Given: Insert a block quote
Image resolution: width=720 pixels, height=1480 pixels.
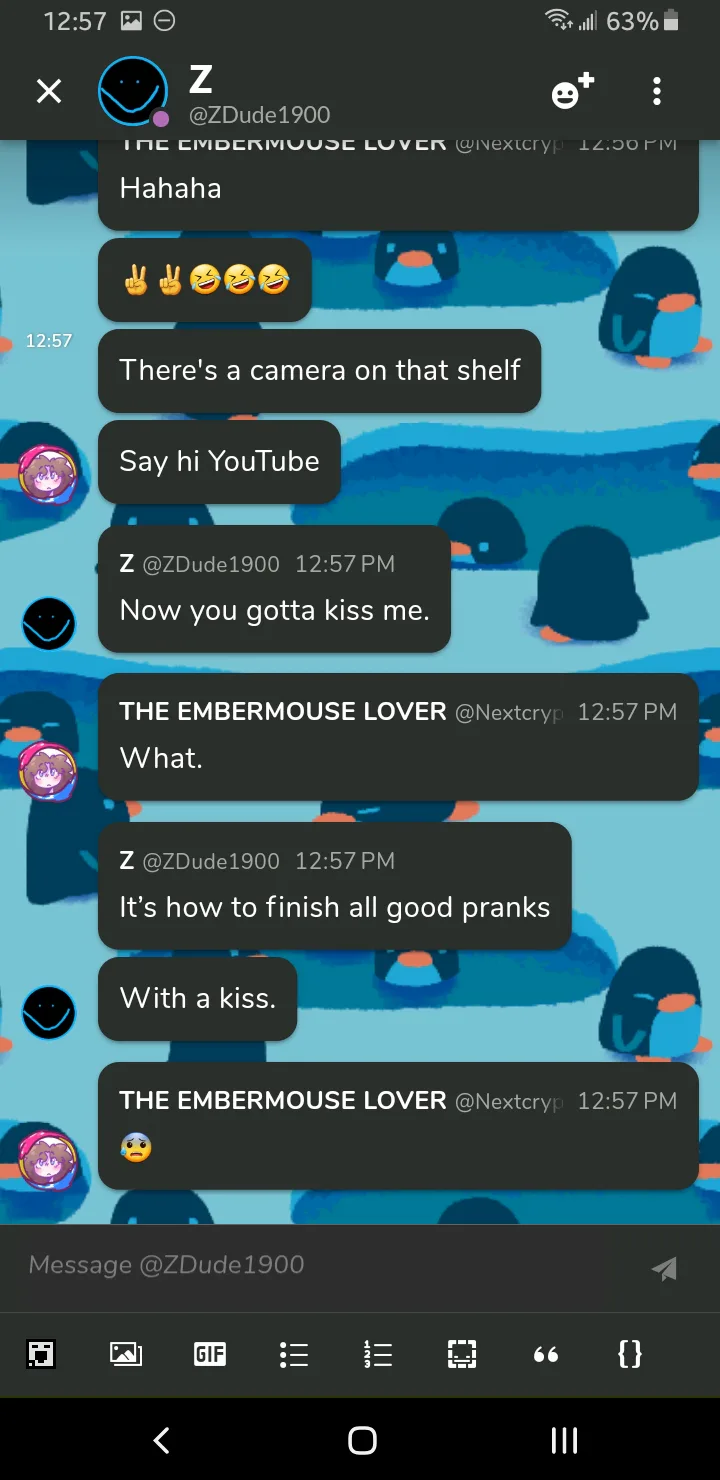Looking at the screenshot, I should (546, 1355).
